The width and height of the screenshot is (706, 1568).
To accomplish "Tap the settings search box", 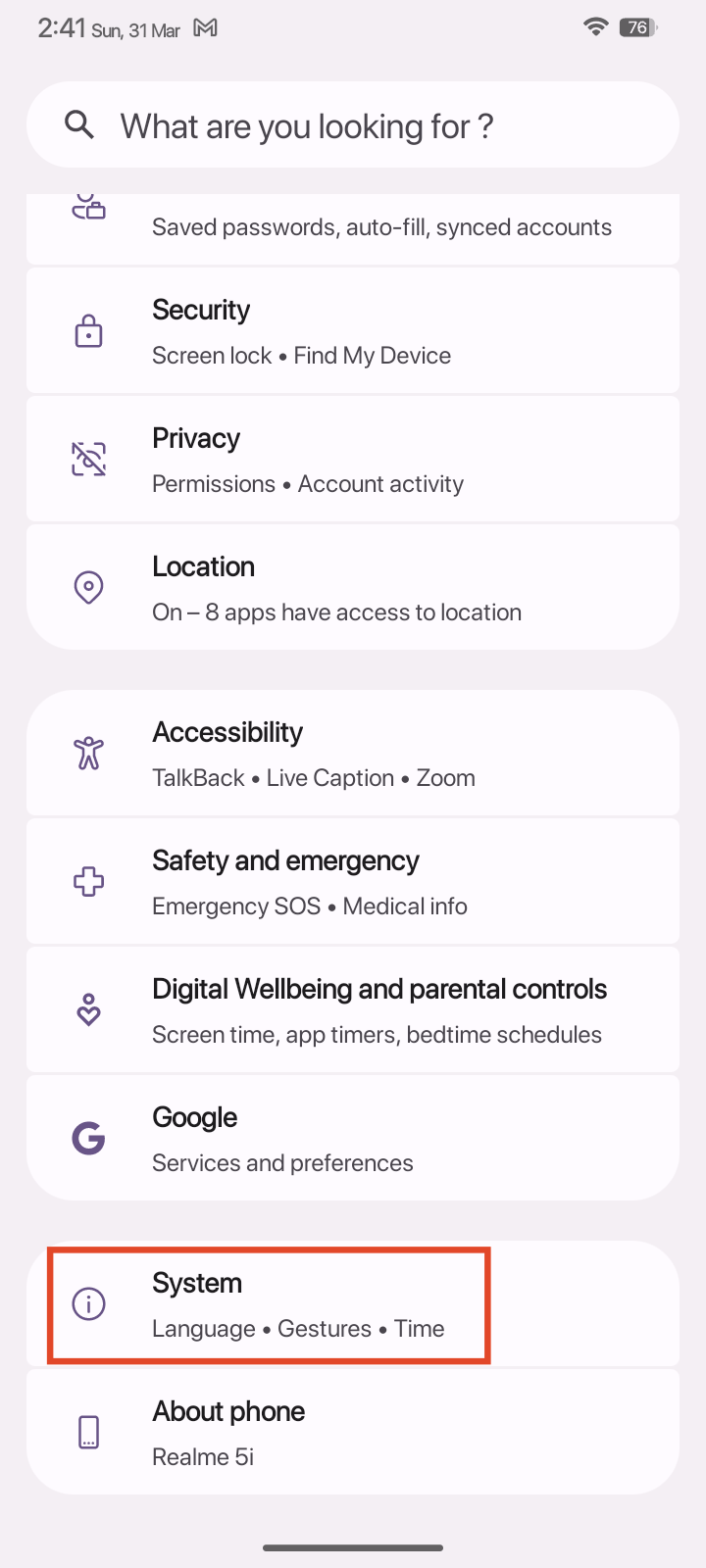I will click(x=353, y=125).
